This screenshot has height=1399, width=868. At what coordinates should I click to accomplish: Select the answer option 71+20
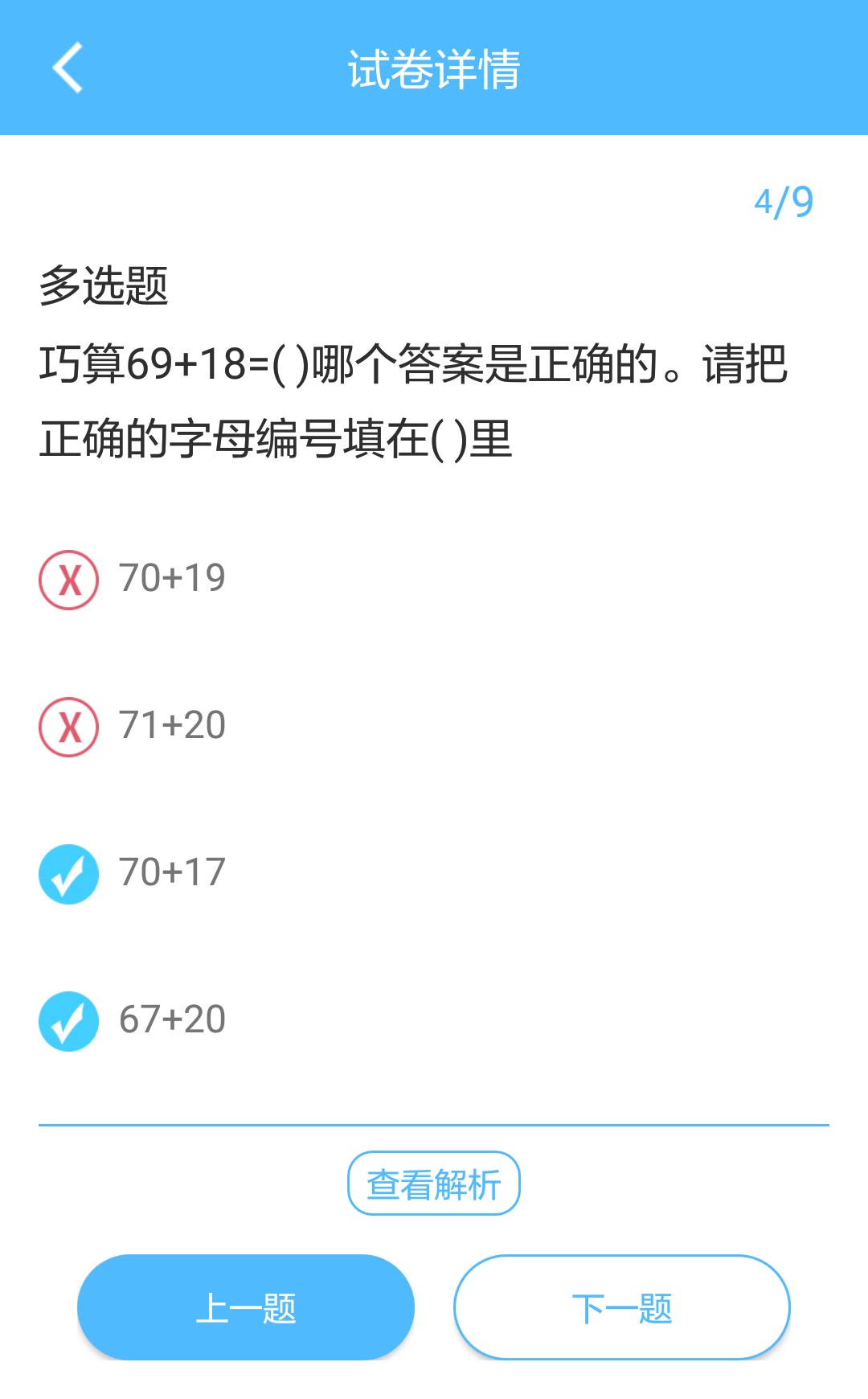tap(170, 724)
